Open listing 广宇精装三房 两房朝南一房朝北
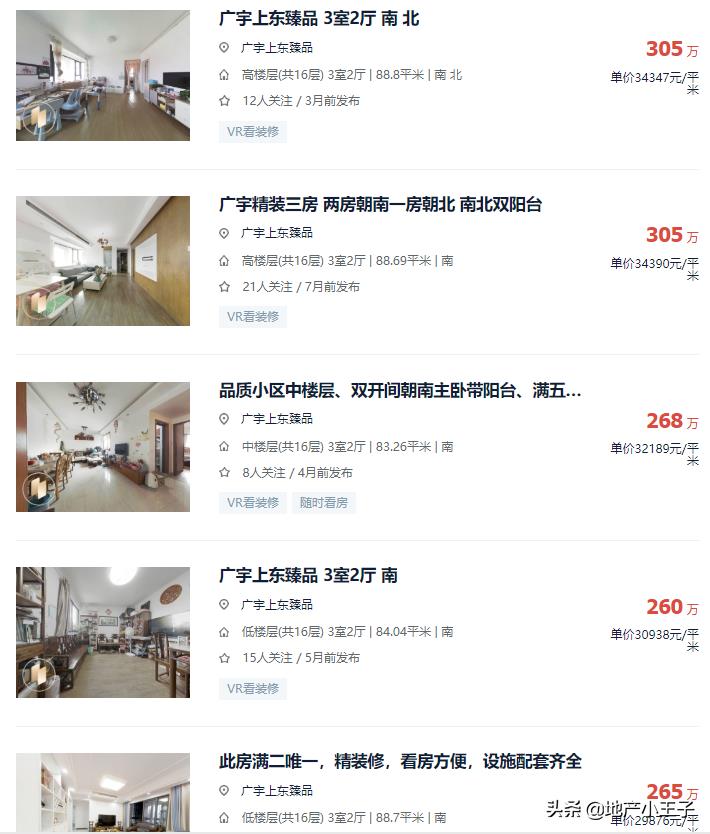This screenshot has height=834, width=710. (x=380, y=204)
